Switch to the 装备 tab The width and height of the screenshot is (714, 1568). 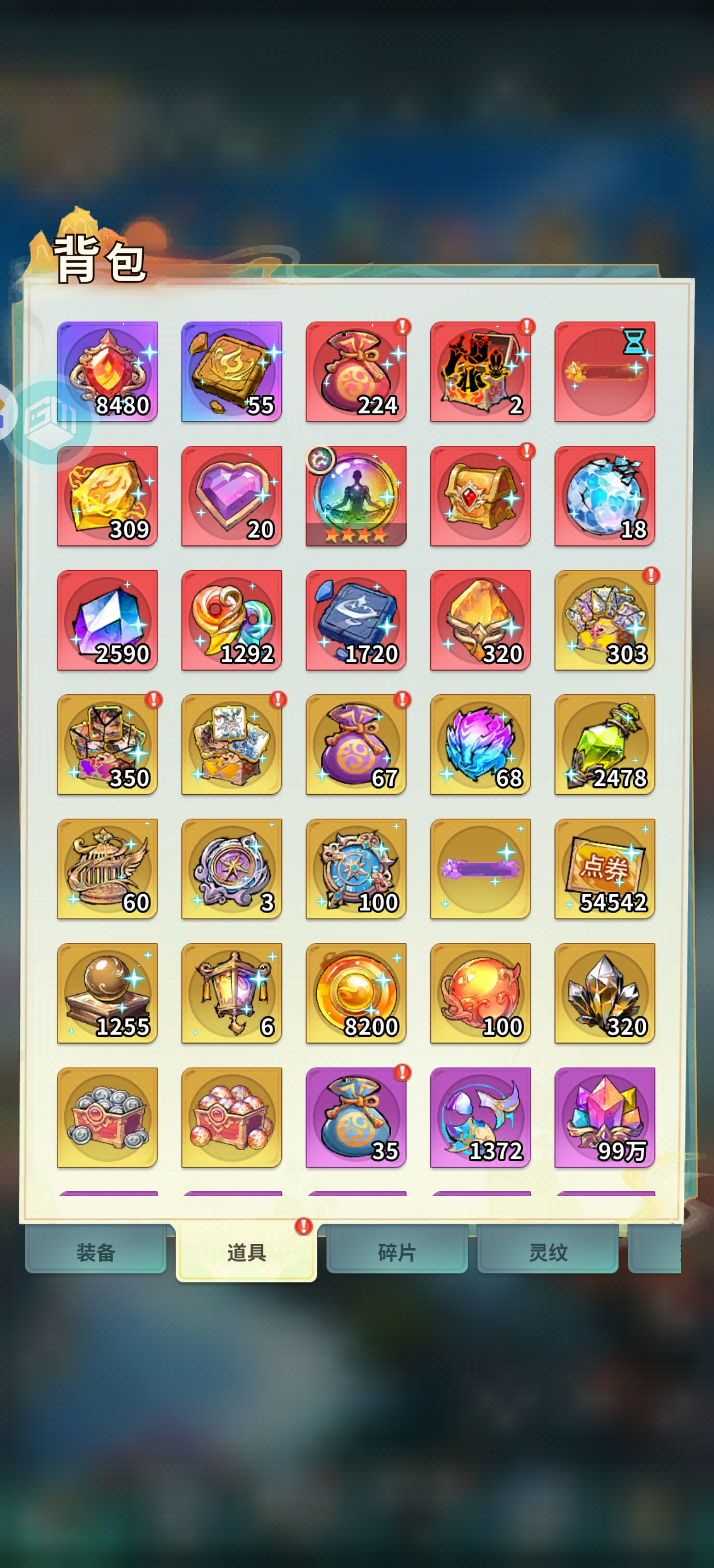tap(96, 1252)
